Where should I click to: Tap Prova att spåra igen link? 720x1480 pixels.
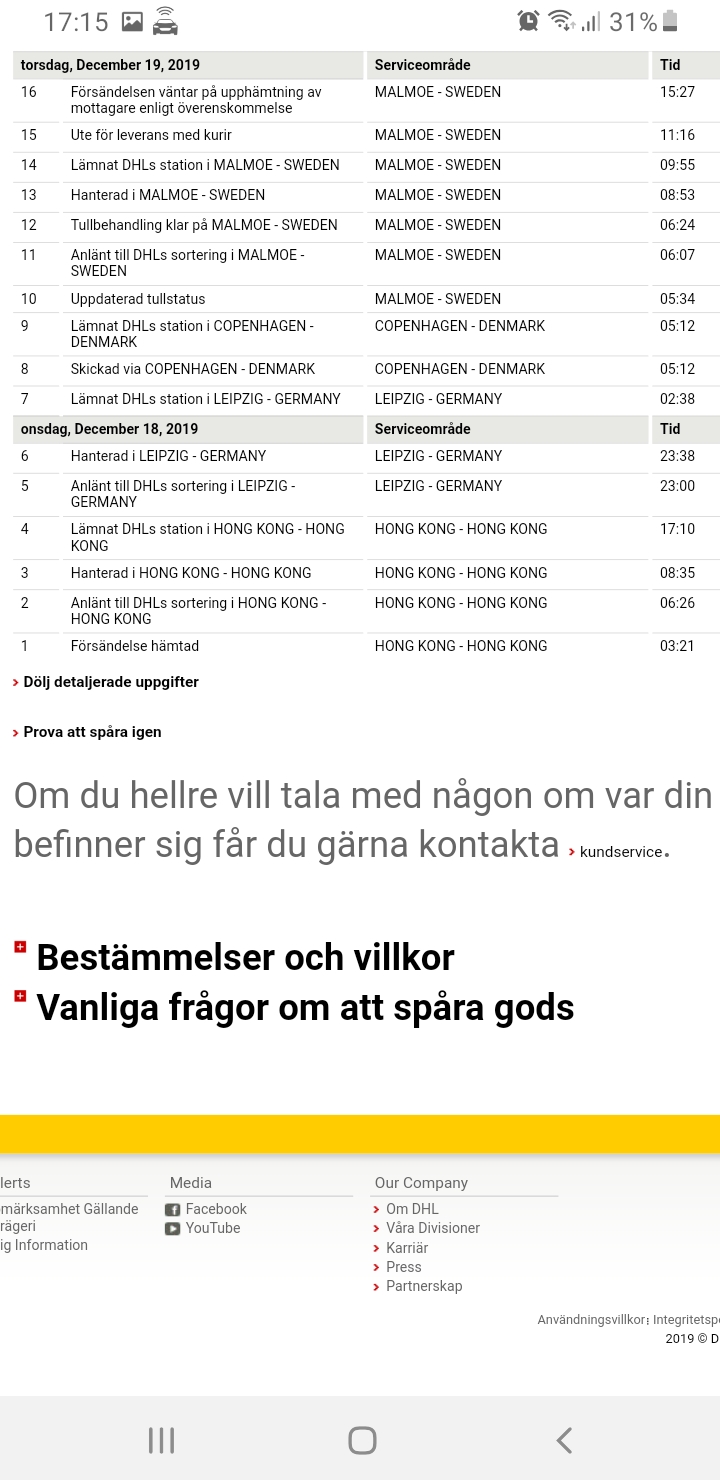(x=92, y=732)
